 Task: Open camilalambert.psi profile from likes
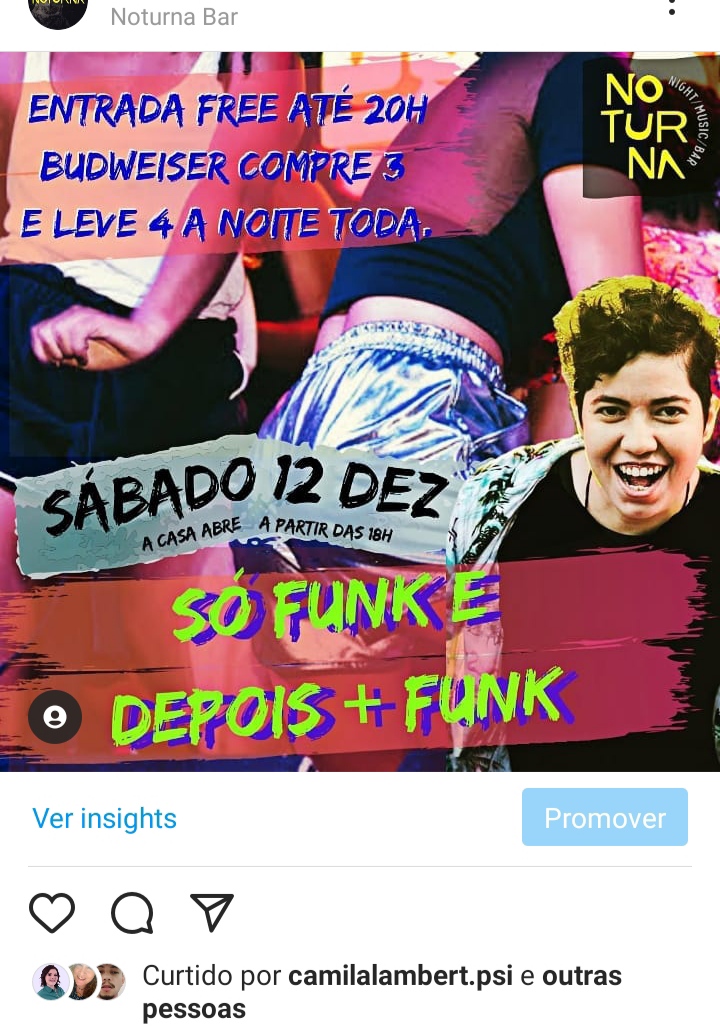click(401, 976)
